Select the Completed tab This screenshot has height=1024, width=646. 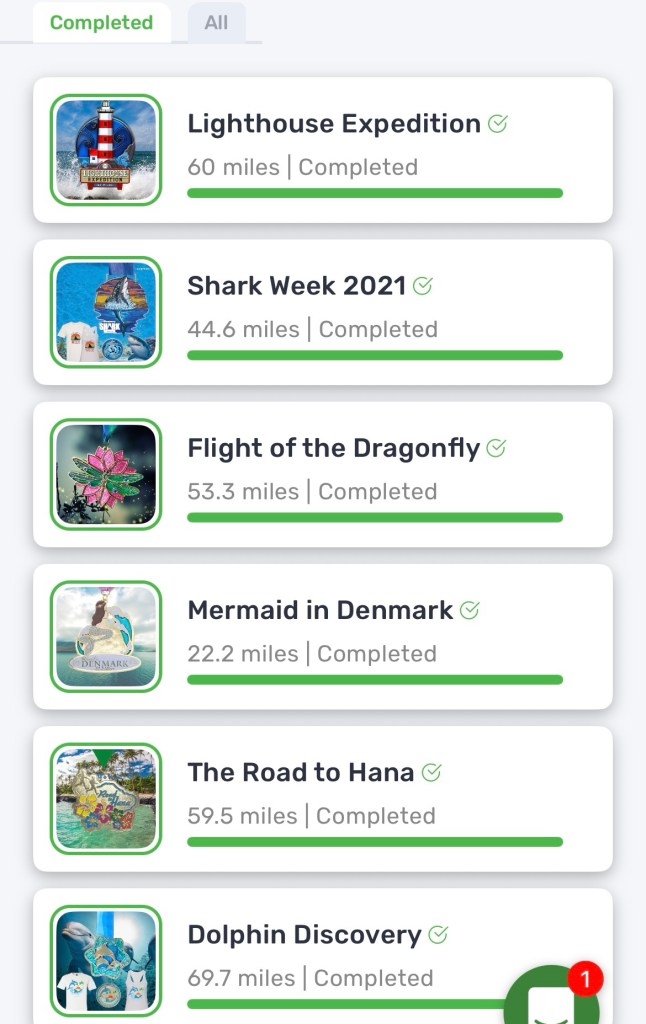(101, 23)
